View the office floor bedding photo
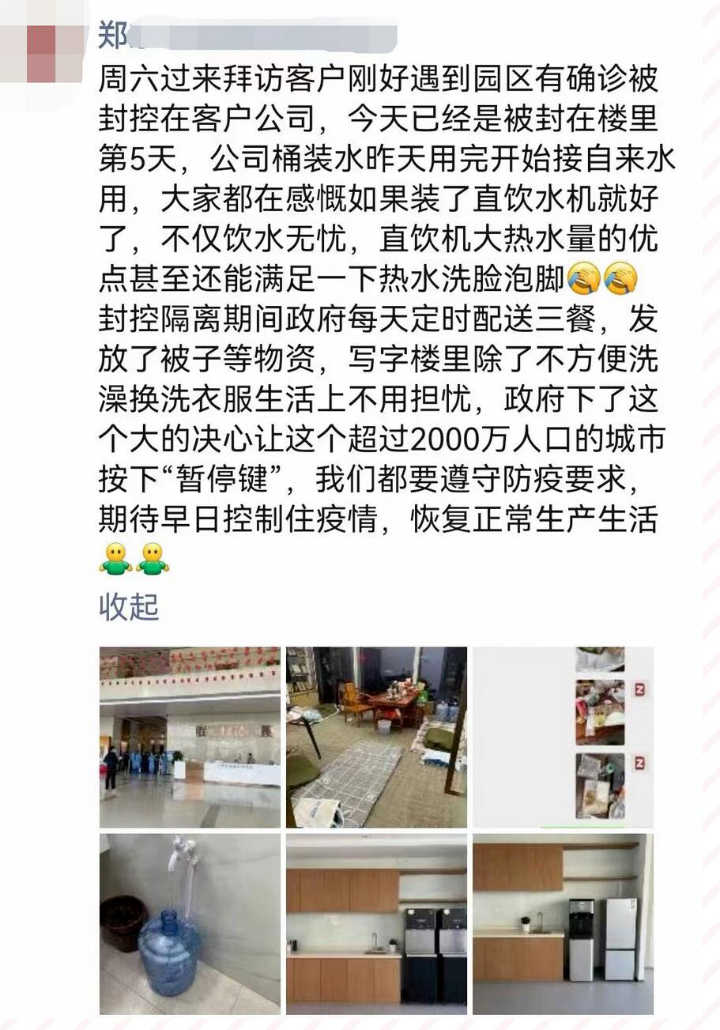Image resolution: width=720 pixels, height=1030 pixels. click(x=376, y=736)
